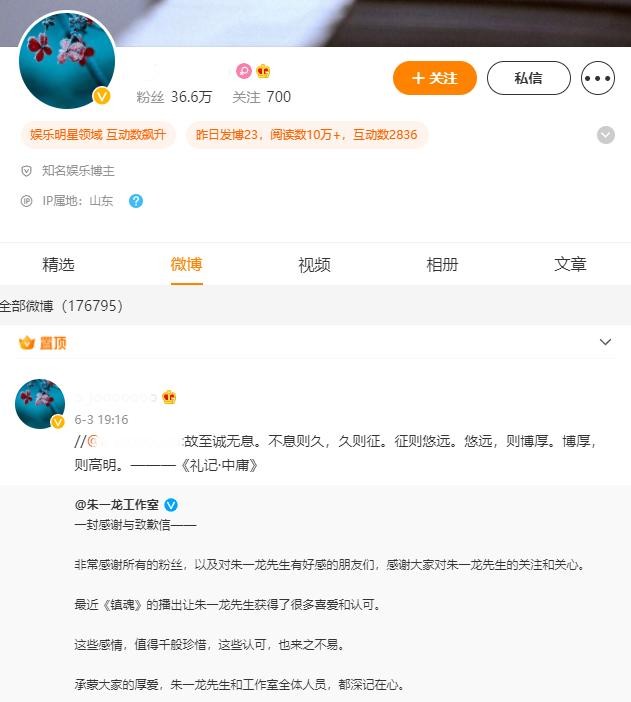Switch to the 精选 tab
631x702 pixels.
[58, 265]
